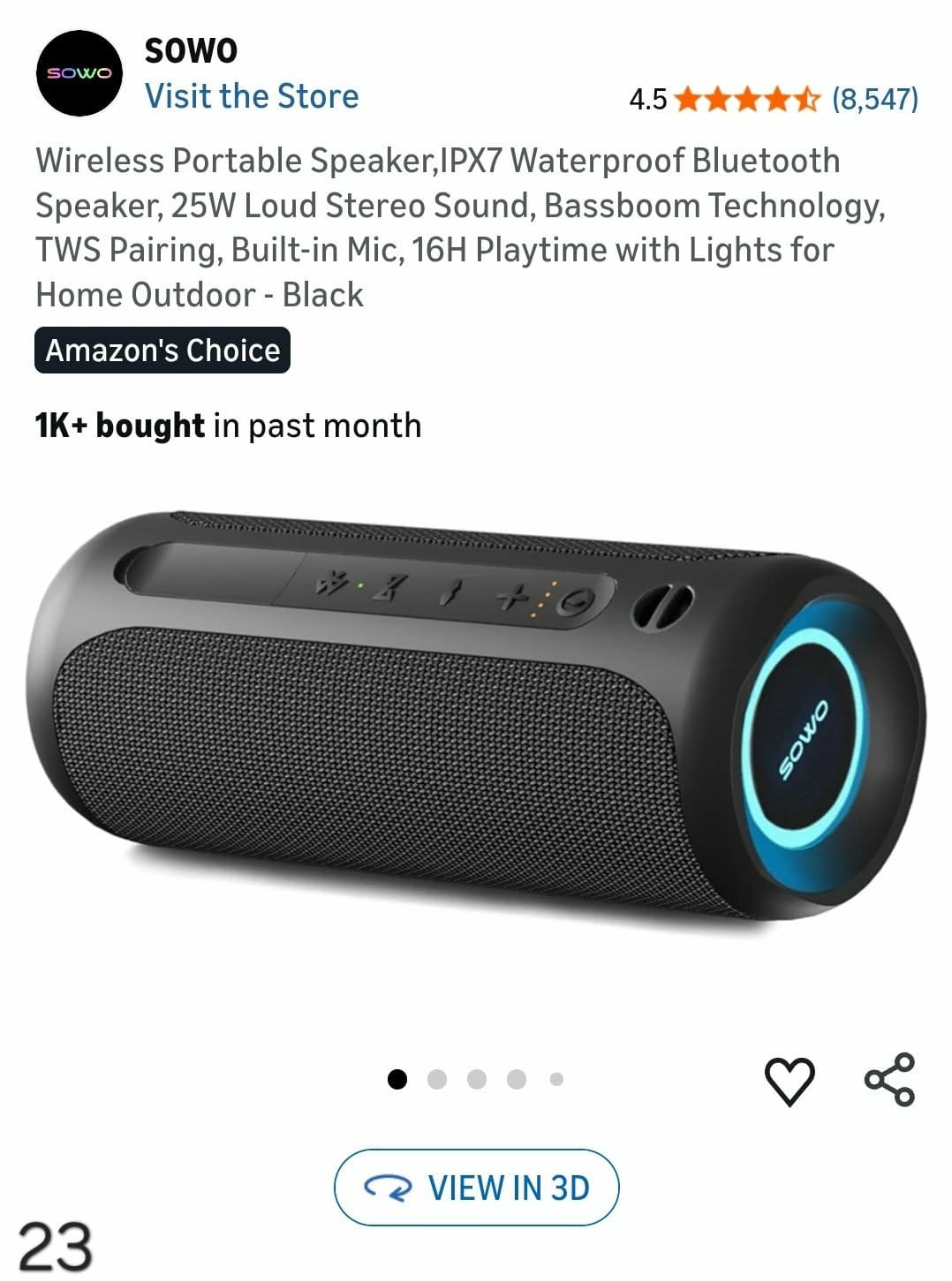Visit the SOWO store
Viewport: 952px width, 1282px height.
click(252, 96)
